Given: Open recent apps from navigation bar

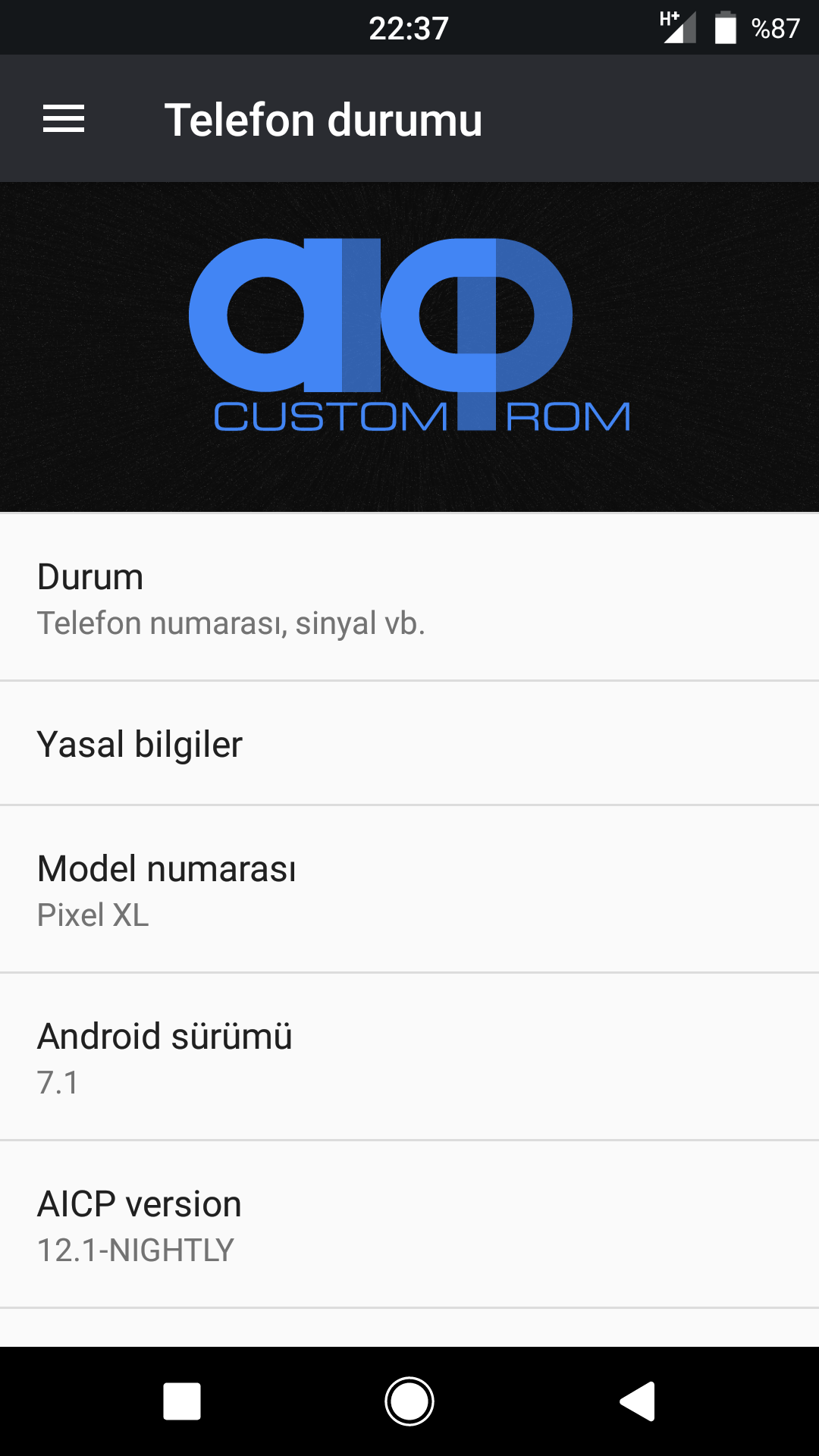Looking at the screenshot, I should coord(182,1401).
